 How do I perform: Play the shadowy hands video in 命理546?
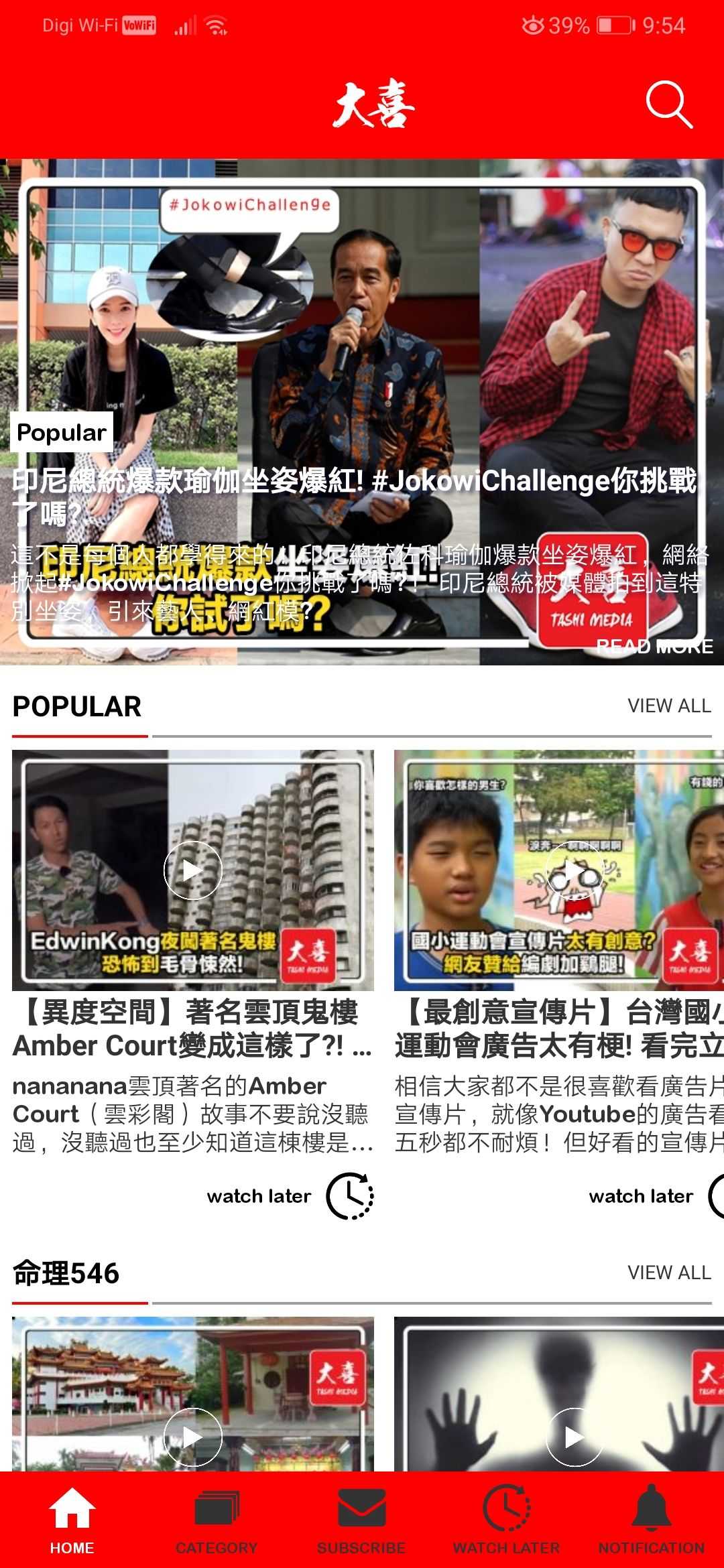(x=574, y=1437)
